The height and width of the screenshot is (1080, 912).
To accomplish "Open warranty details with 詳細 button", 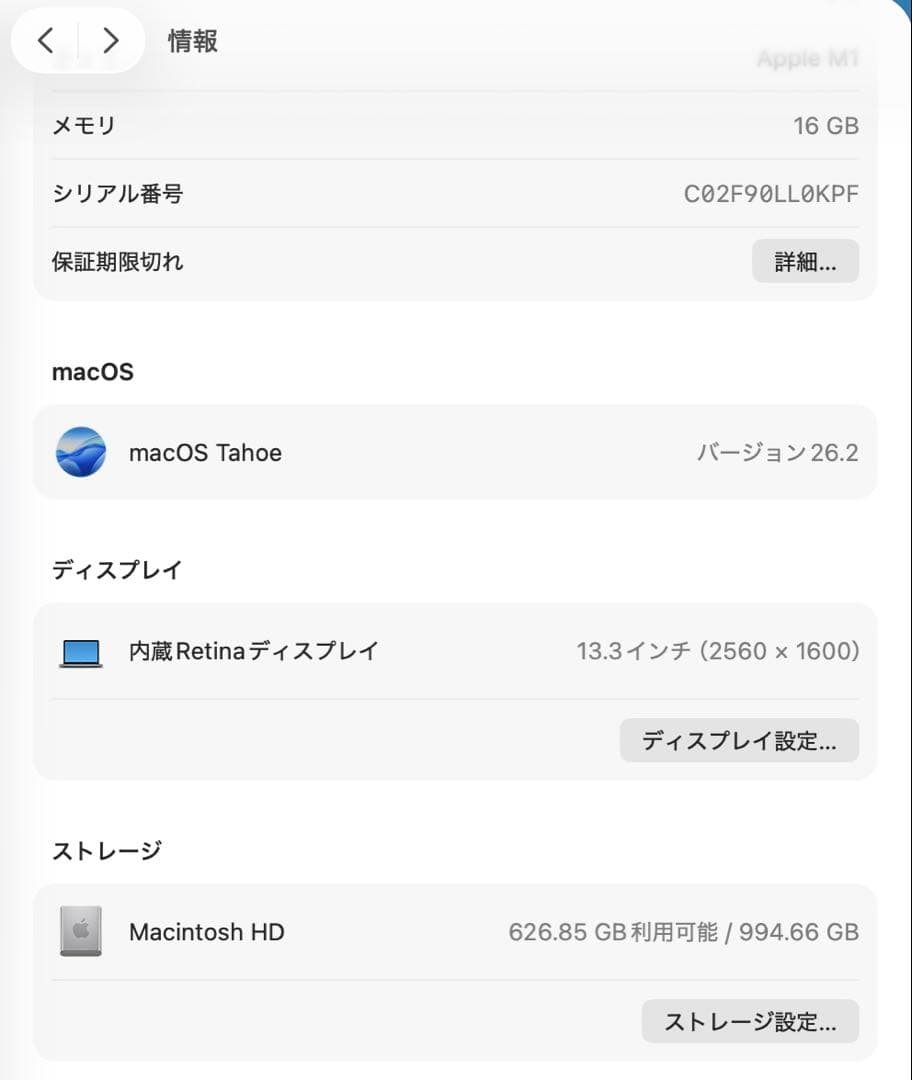I will 805,261.
